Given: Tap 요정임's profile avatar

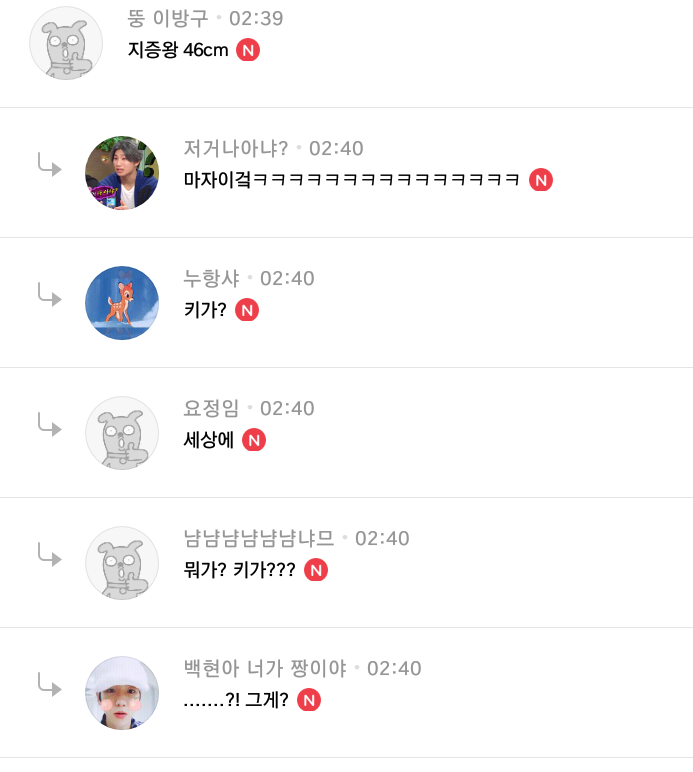Looking at the screenshot, I should pyautogui.click(x=122, y=433).
